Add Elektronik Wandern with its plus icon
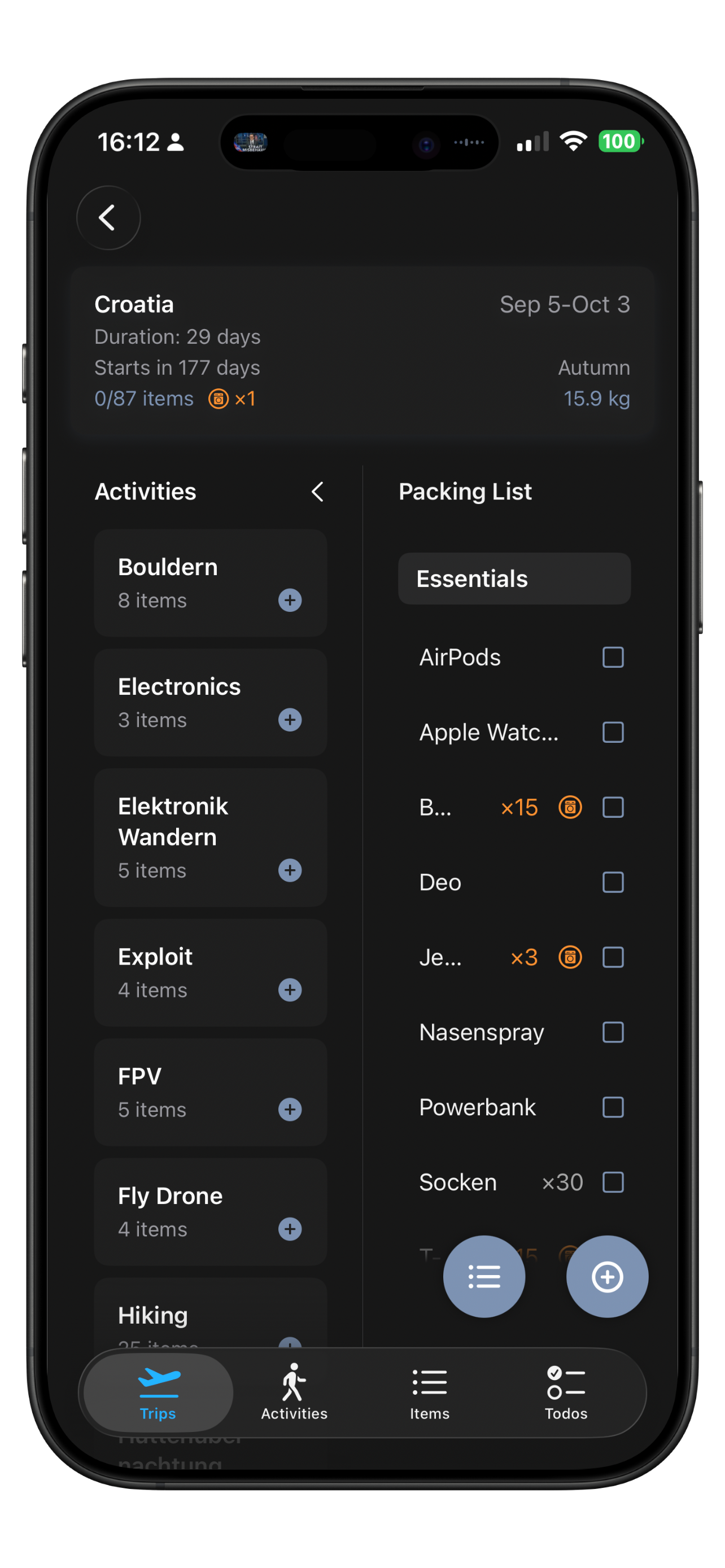Screen dimensions: 725x1568 click(290, 870)
